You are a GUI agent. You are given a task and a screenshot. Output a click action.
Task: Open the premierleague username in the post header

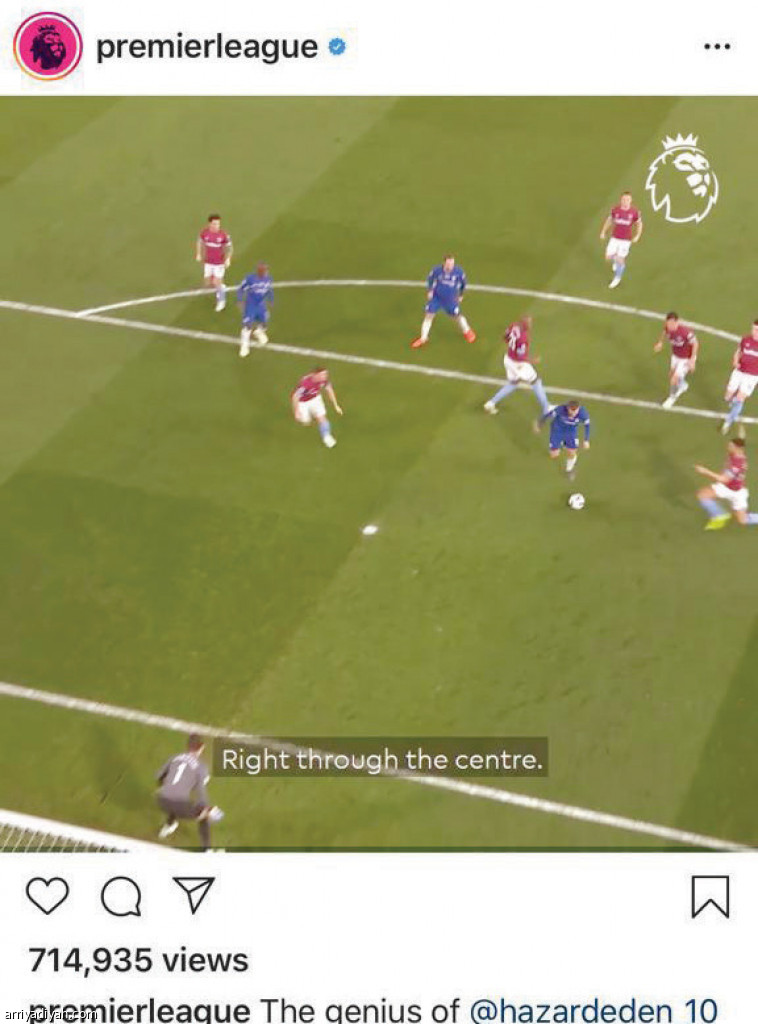pos(206,47)
